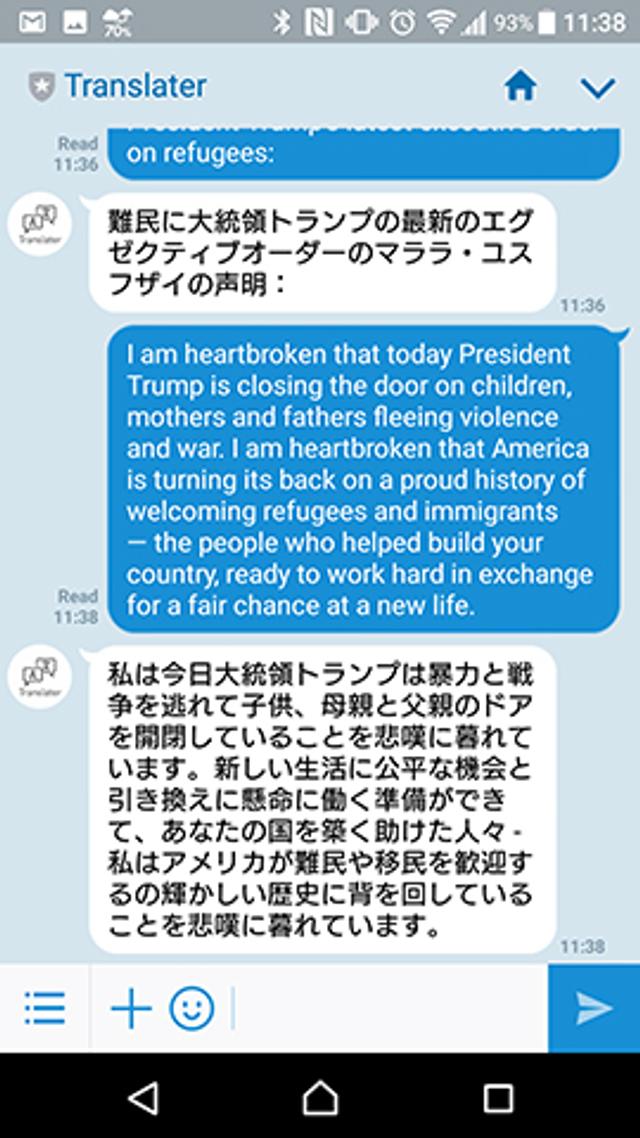
Task: Tap the plus attachment icon
Action: [x=131, y=1008]
